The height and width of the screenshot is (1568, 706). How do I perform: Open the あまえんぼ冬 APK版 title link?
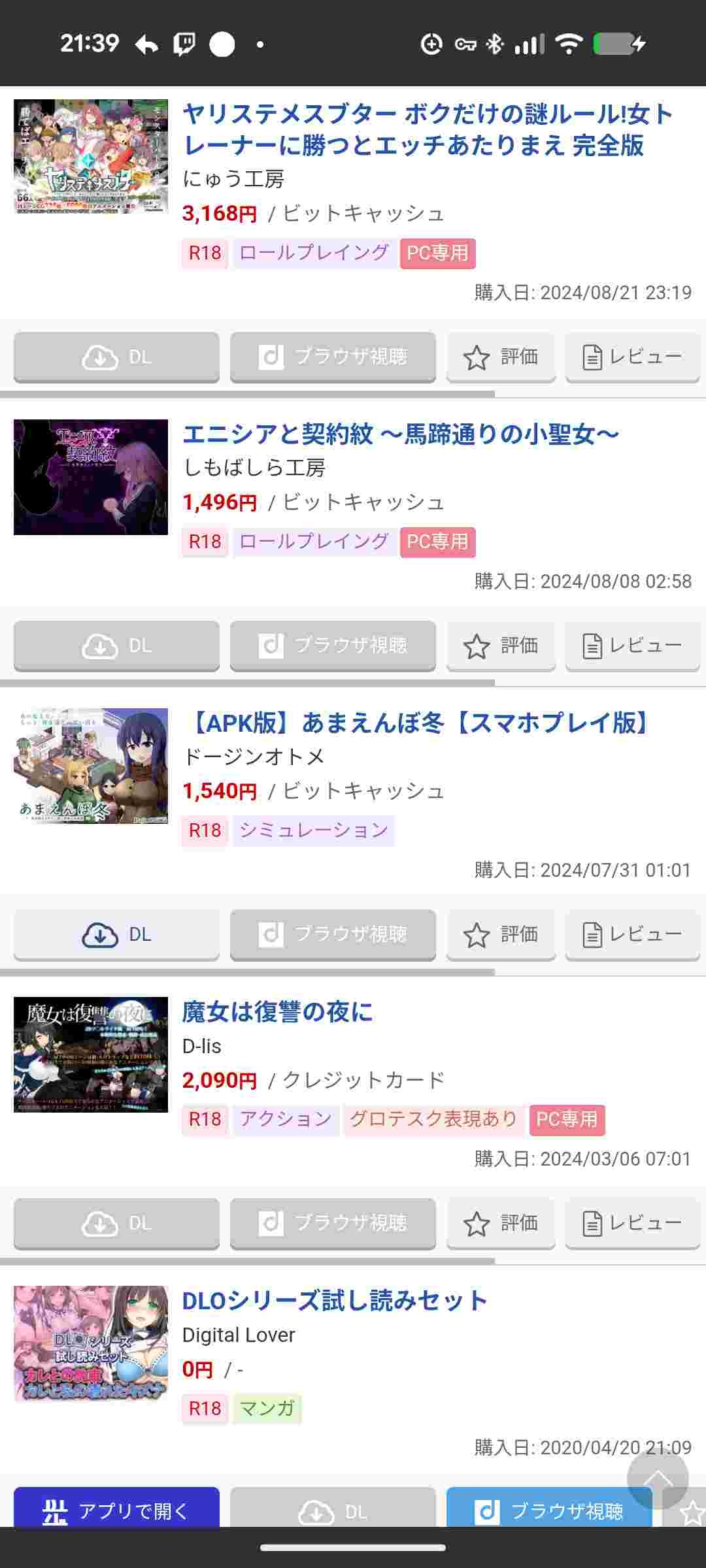pyautogui.click(x=418, y=723)
